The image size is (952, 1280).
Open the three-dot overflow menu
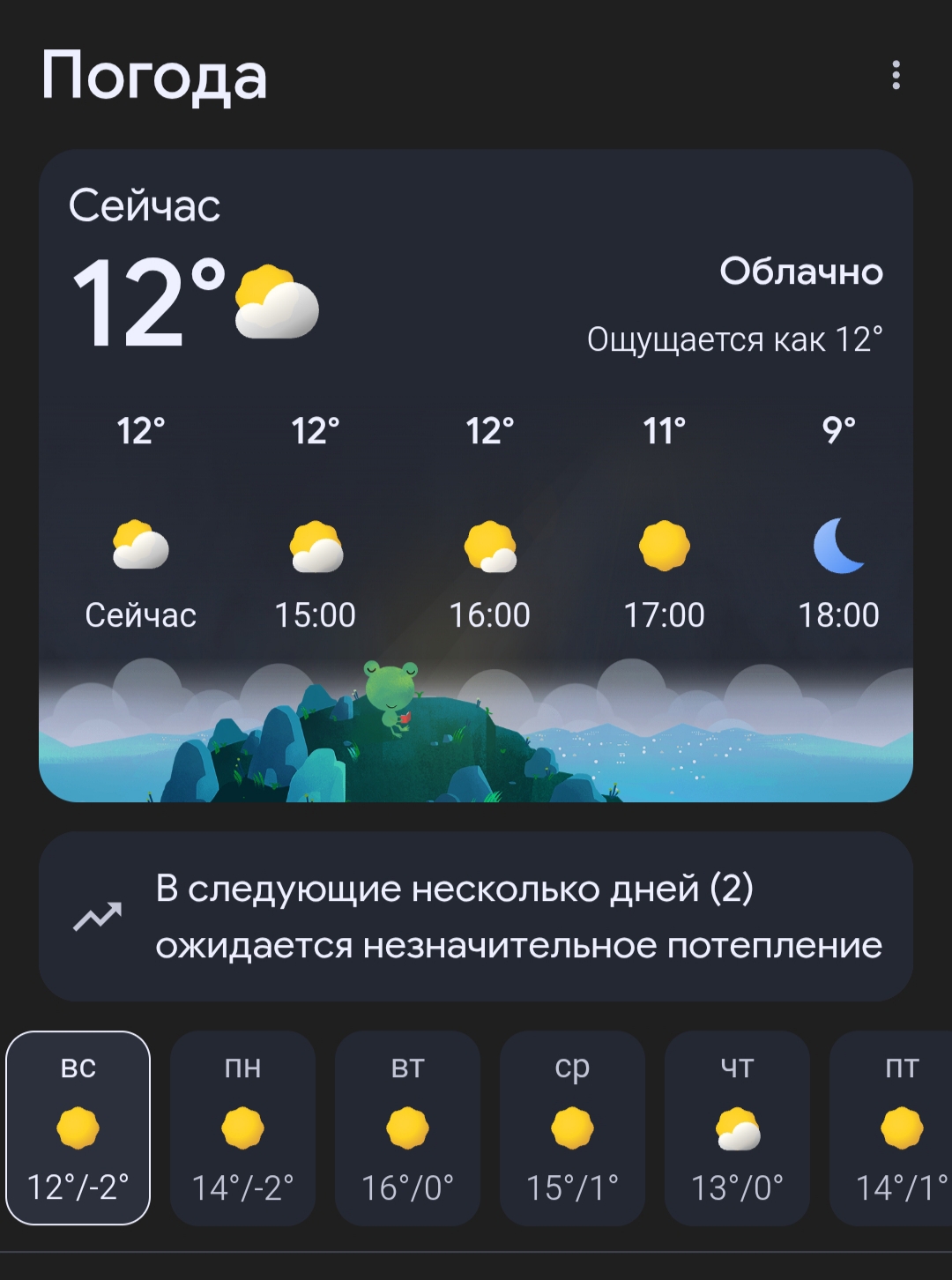[x=896, y=76]
